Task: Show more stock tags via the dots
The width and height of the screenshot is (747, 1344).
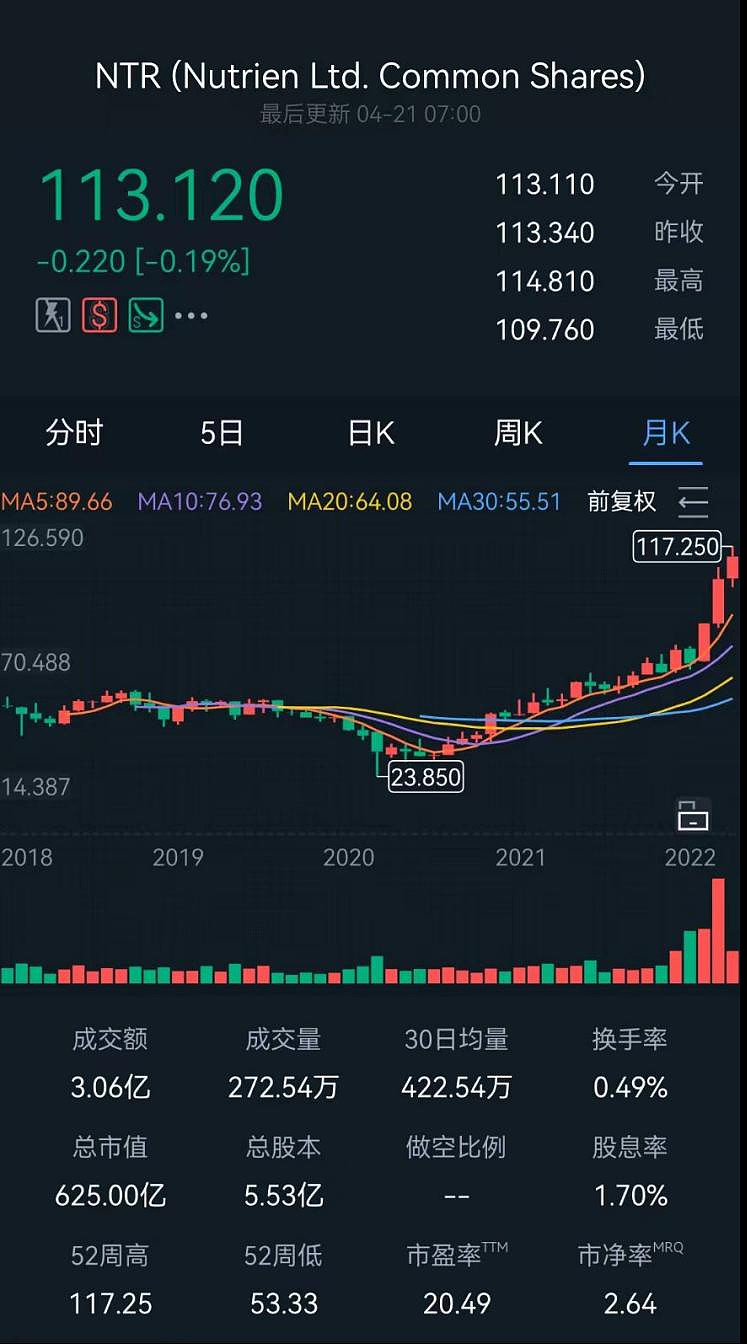Action: 191,316
